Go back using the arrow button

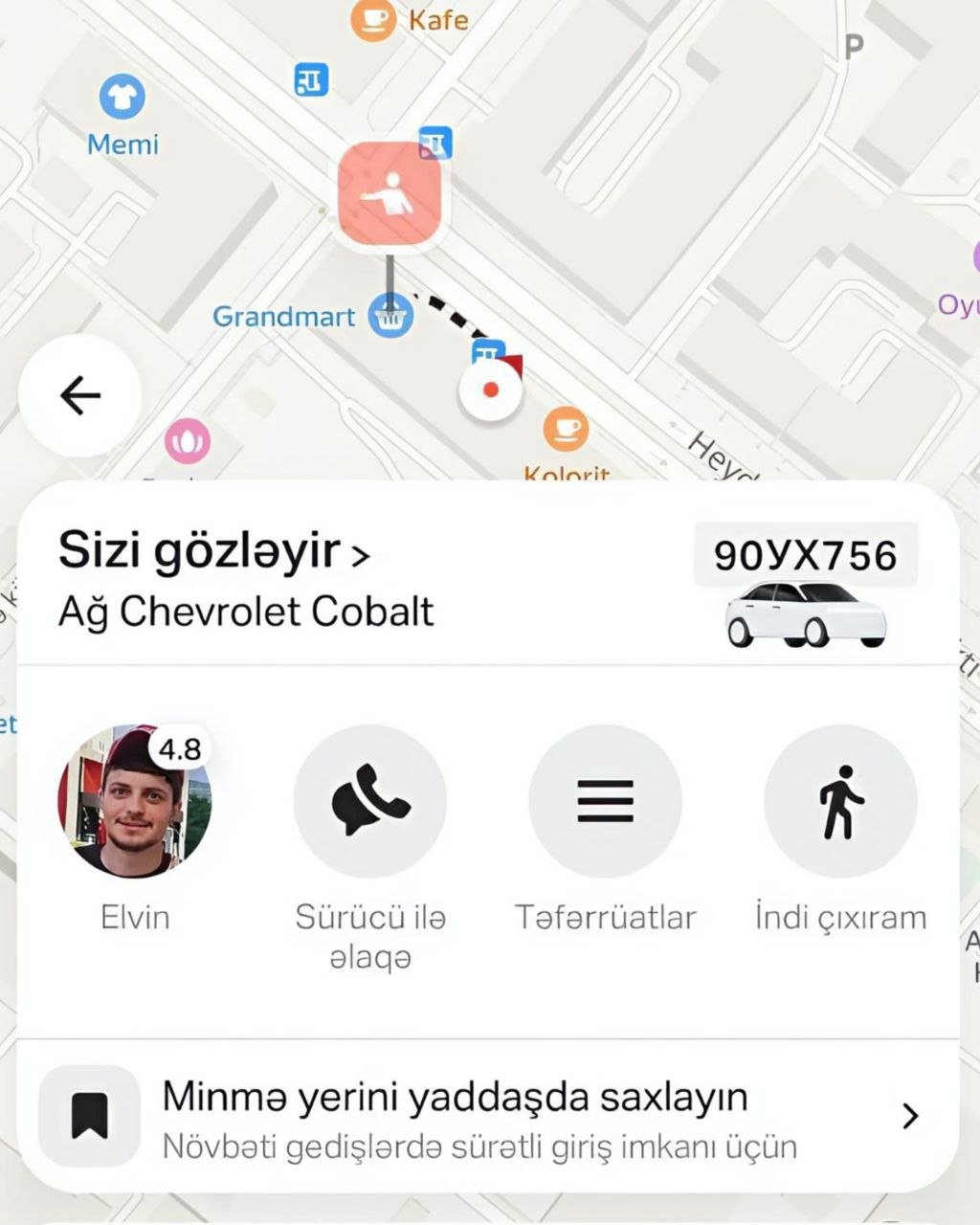tap(80, 394)
